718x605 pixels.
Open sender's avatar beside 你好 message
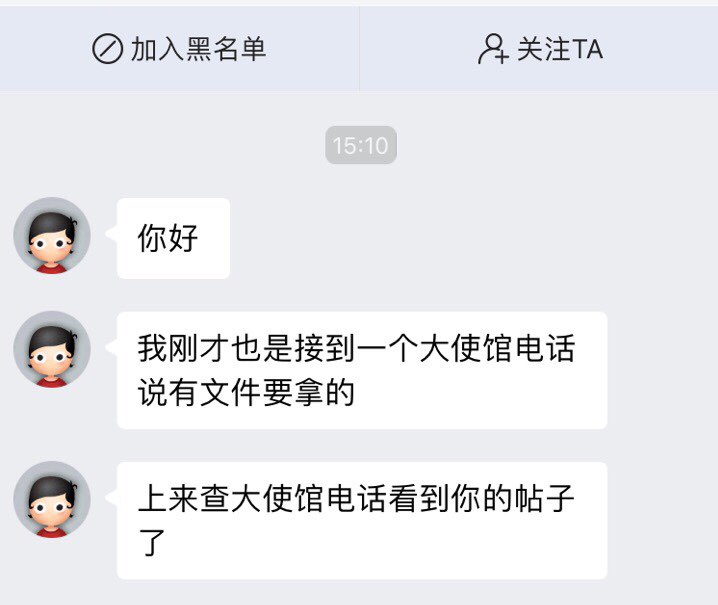tap(52, 236)
